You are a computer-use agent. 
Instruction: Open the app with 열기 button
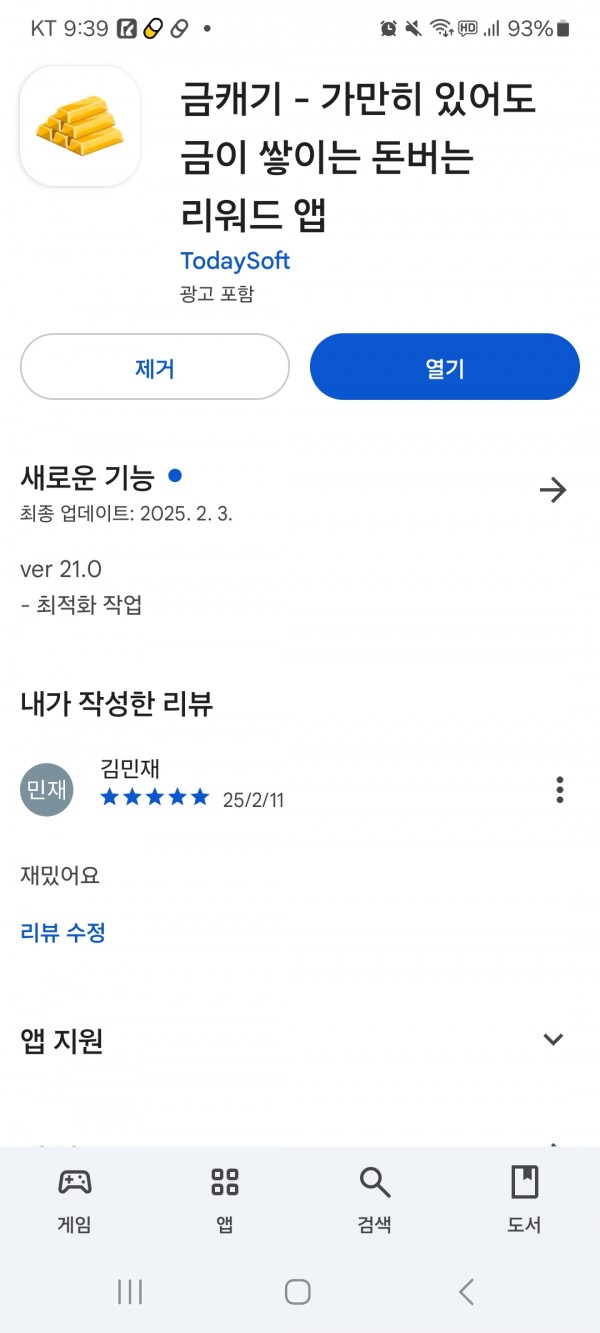tap(445, 367)
